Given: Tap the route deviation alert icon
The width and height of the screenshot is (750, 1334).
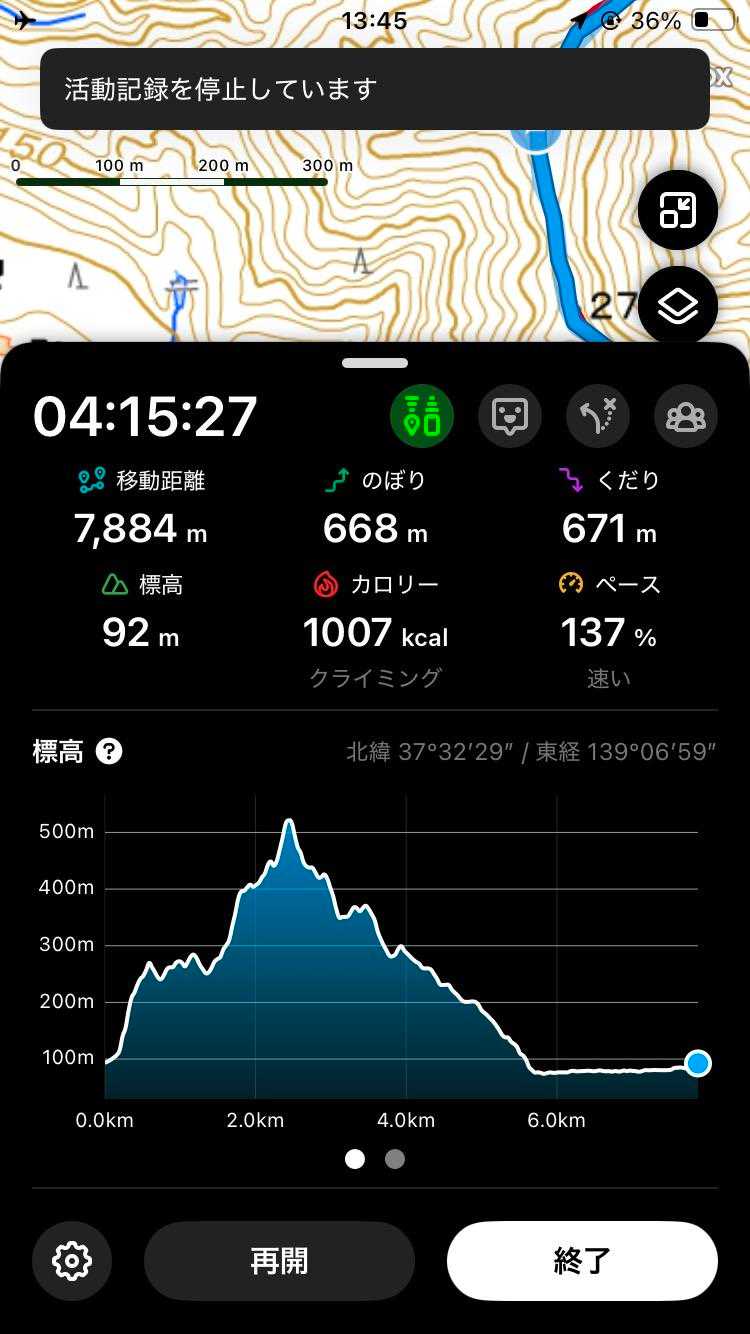Looking at the screenshot, I should (598, 415).
